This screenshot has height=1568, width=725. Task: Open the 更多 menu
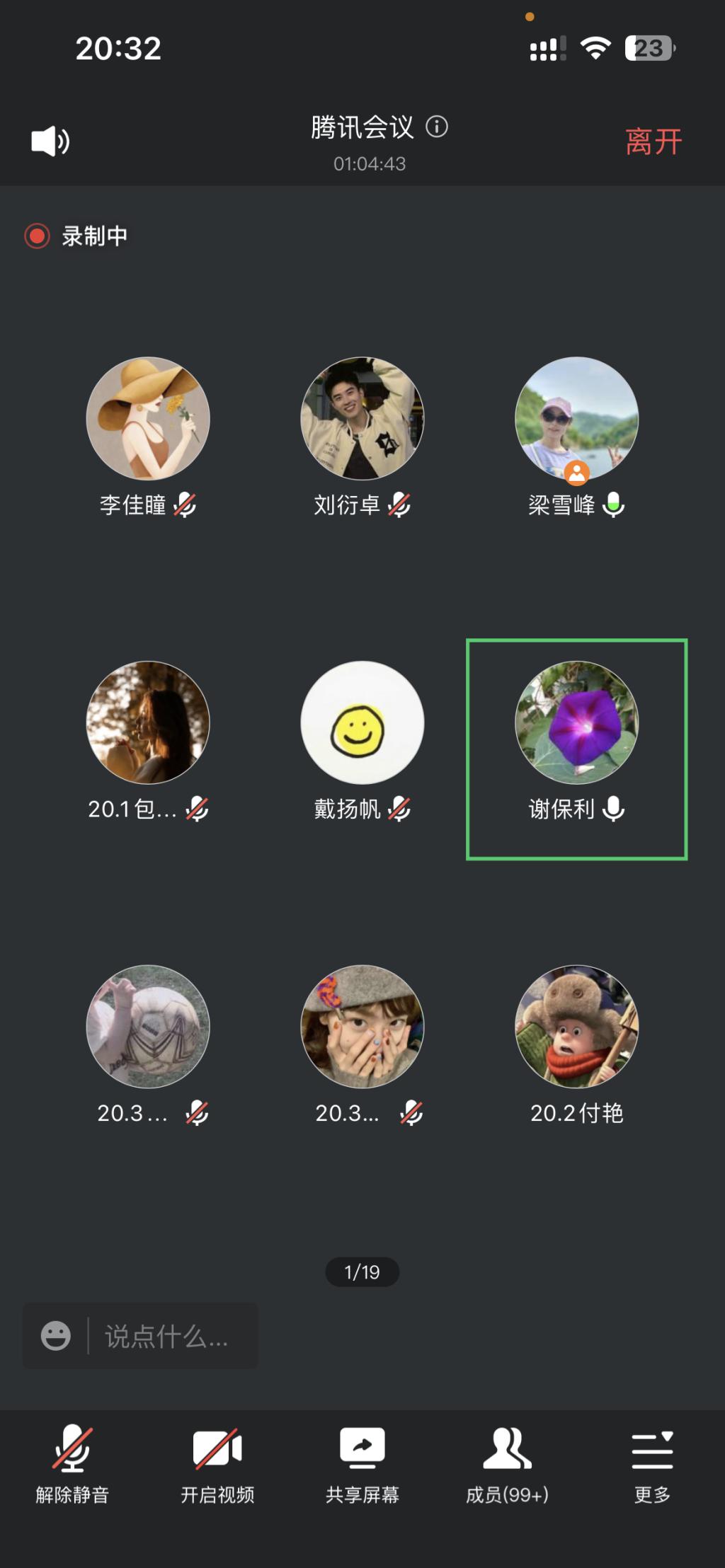pyautogui.click(x=652, y=1463)
